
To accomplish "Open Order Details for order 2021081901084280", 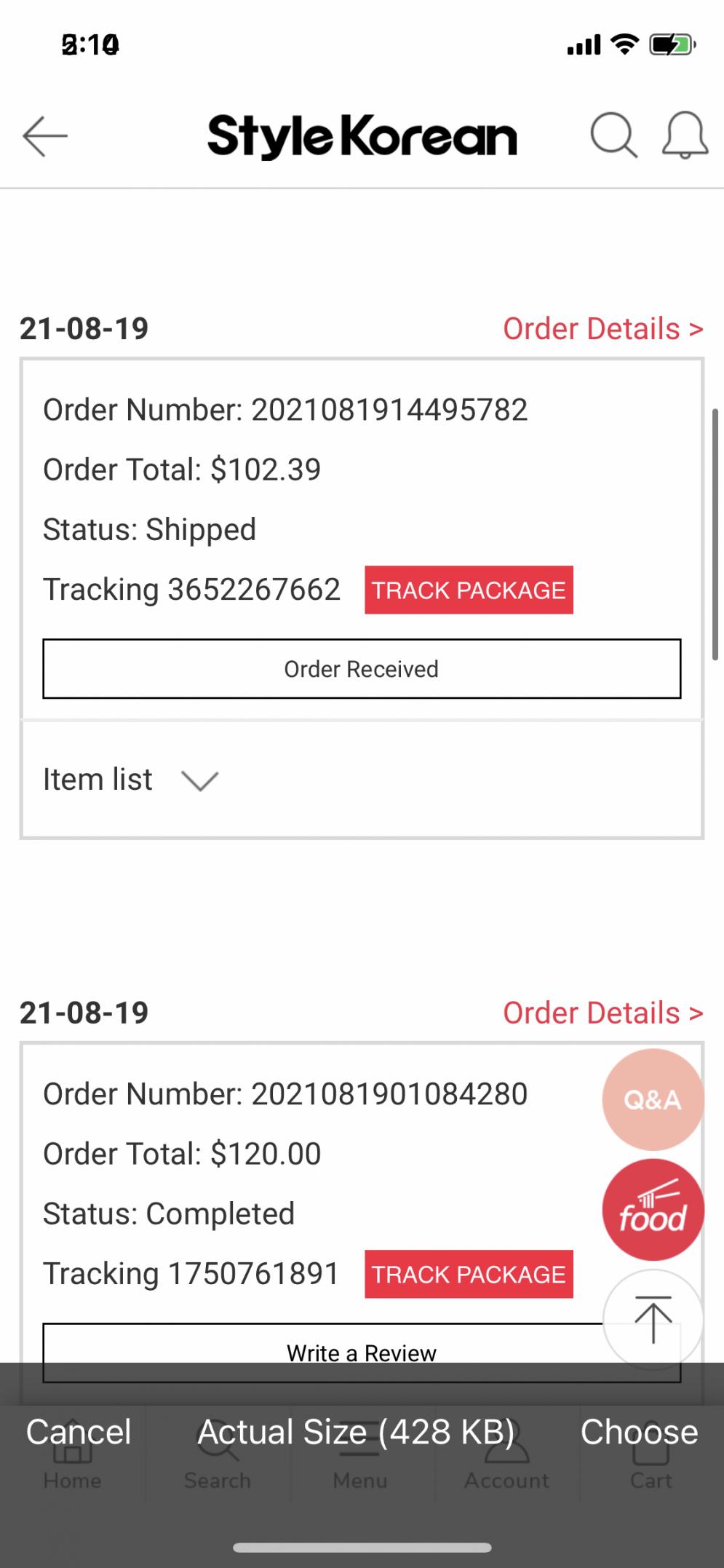I will (602, 1013).
